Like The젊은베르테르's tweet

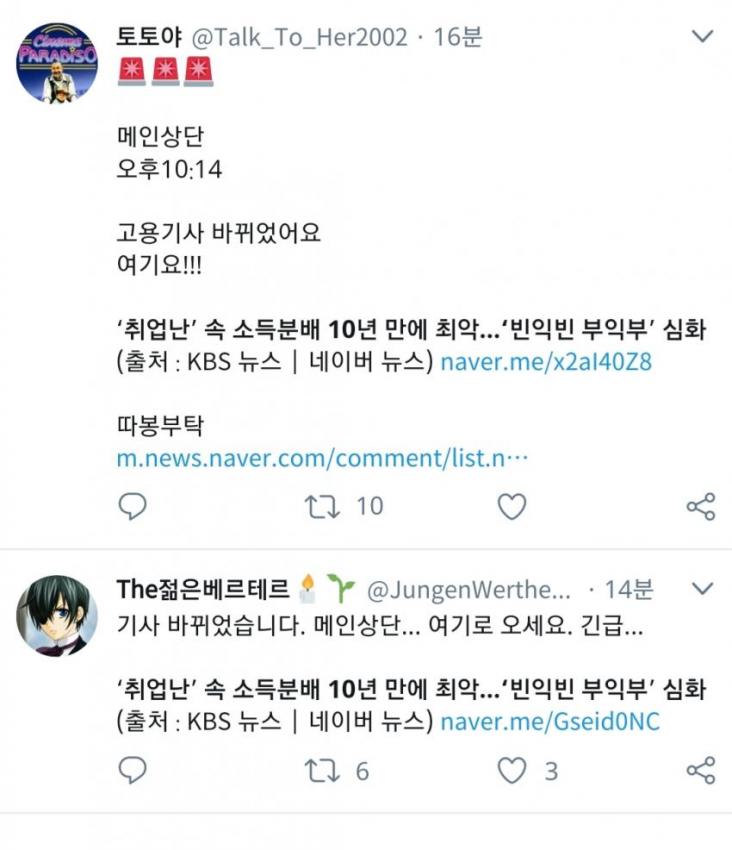click(x=512, y=771)
